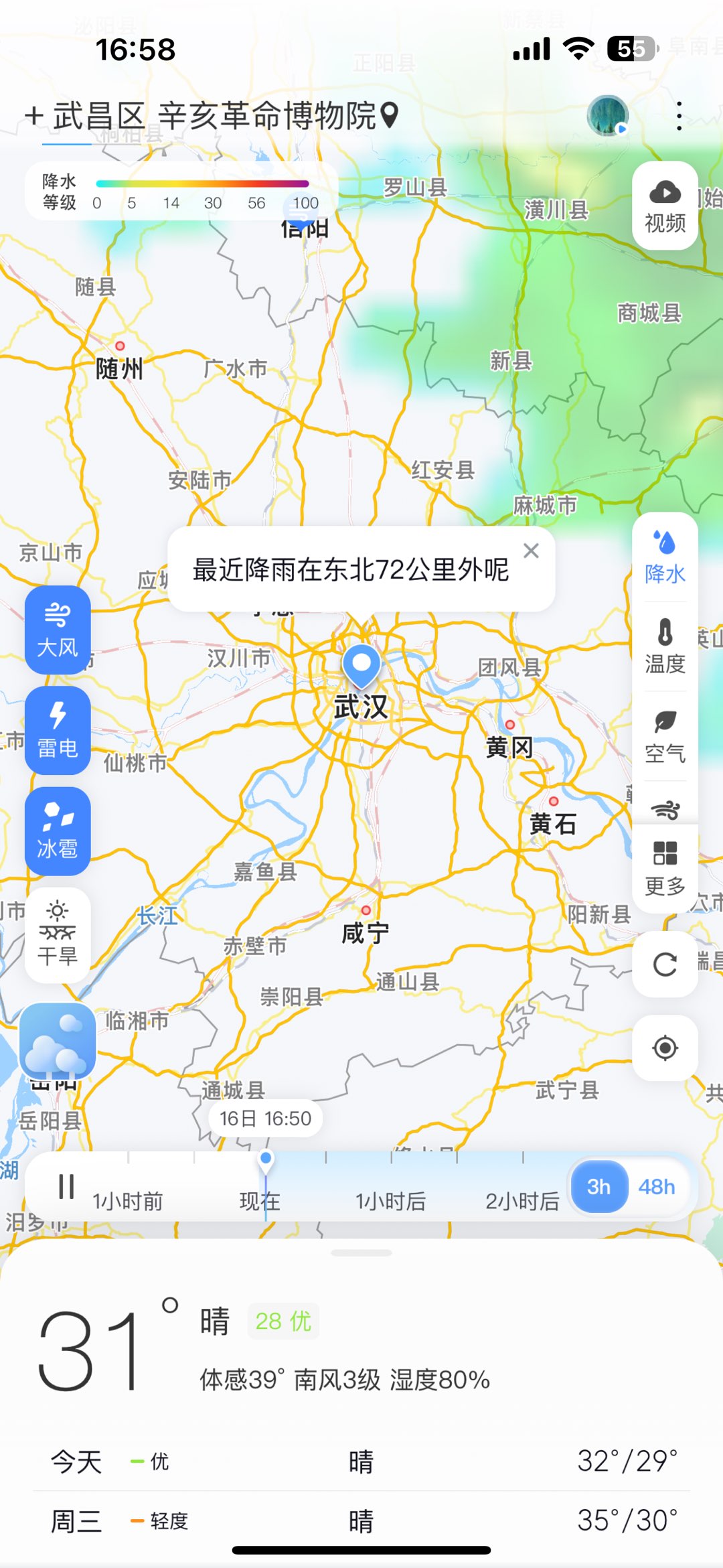Switch to the 空气 air quality layer

click(665, 737)
